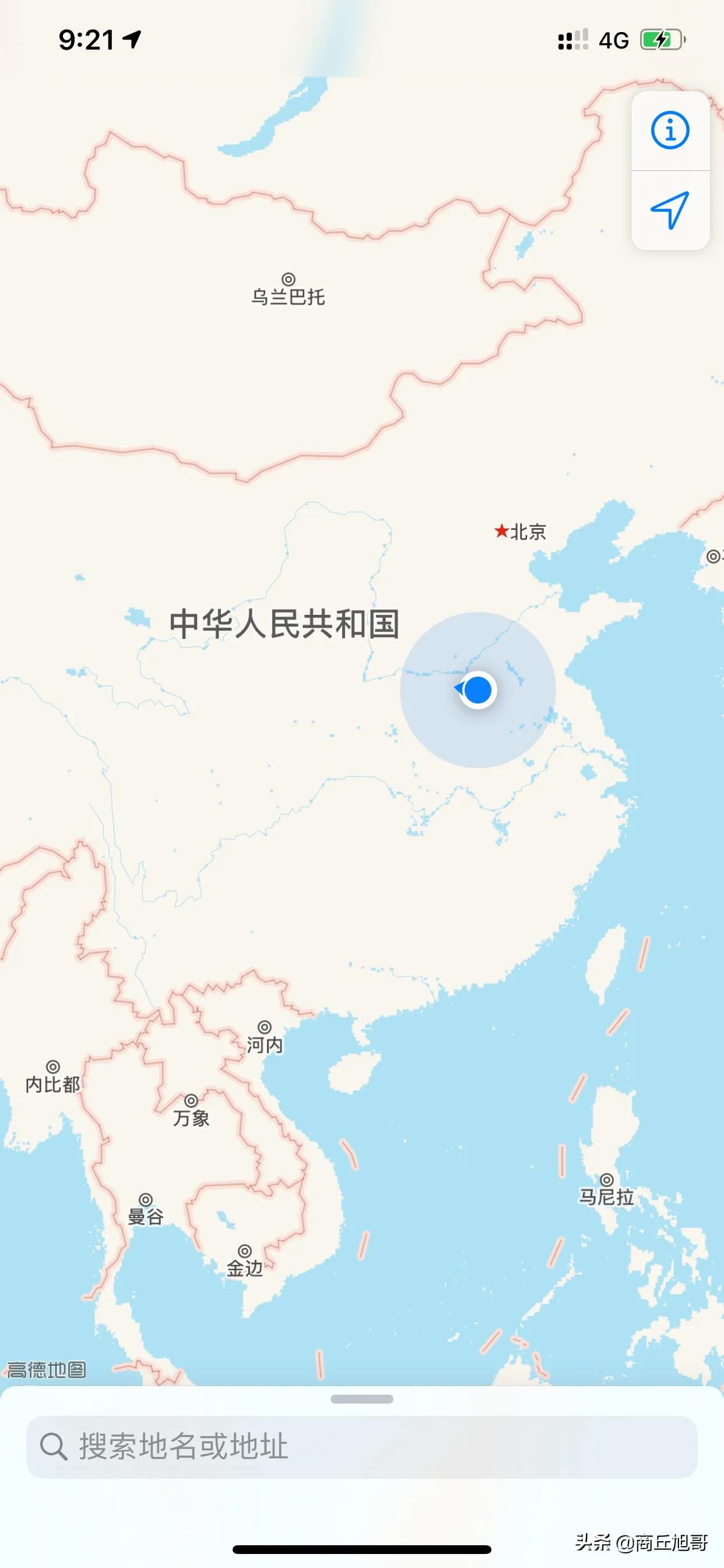
Task: Tap the blue current location dot
Action: click(480, 688)
